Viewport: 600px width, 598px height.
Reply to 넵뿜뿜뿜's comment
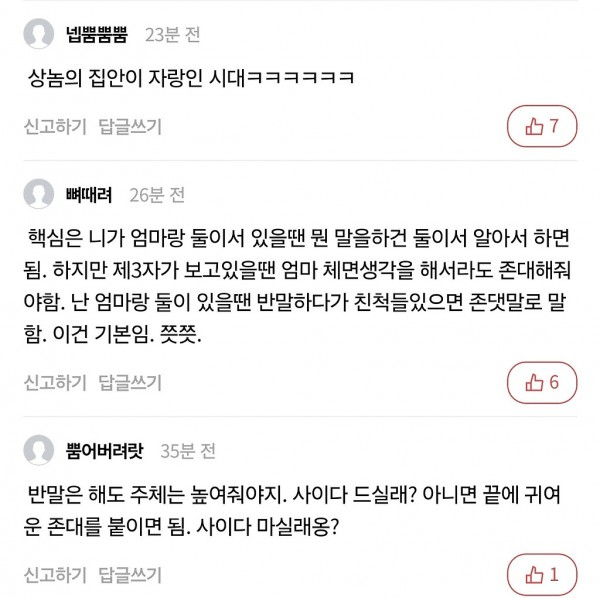[130, 126]
